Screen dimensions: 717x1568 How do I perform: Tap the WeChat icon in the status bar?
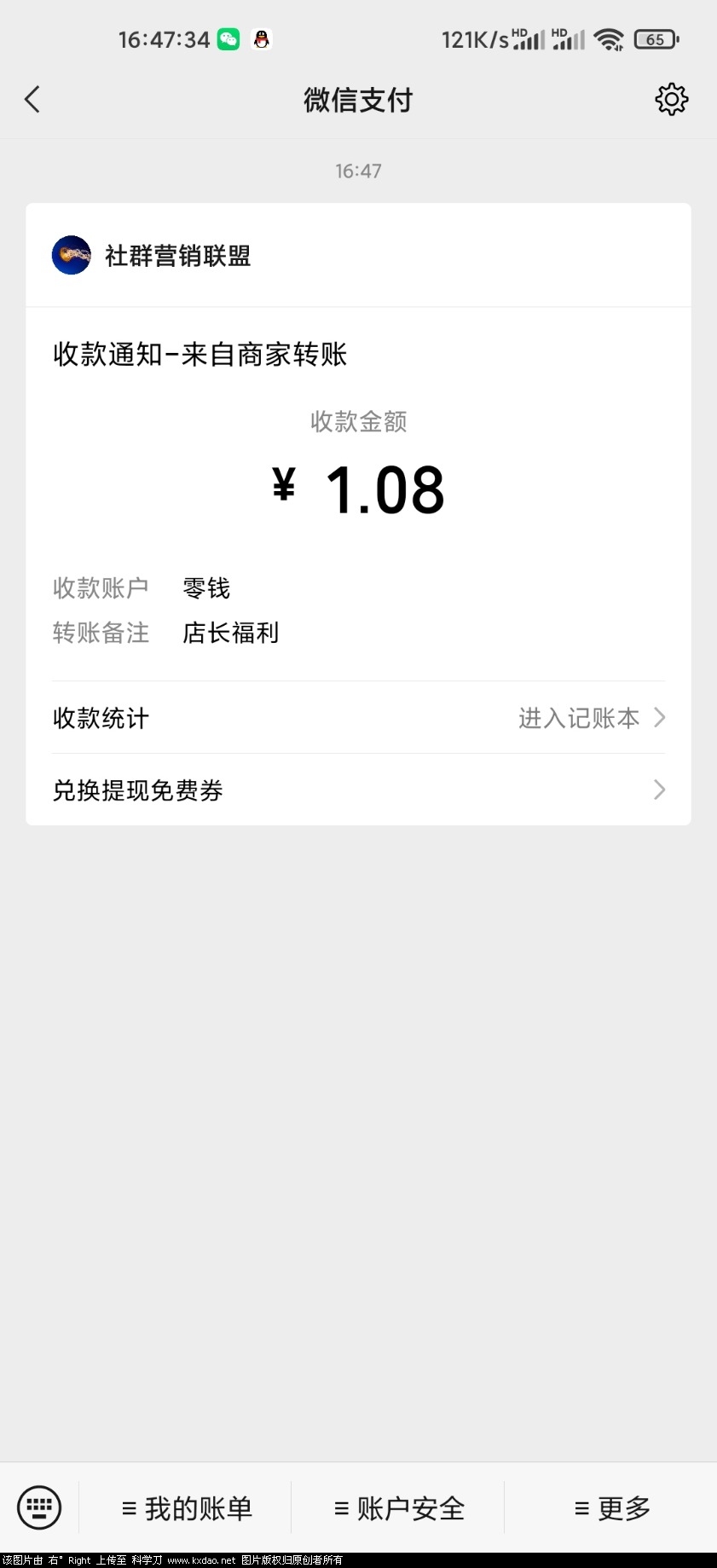click(227, 38)
